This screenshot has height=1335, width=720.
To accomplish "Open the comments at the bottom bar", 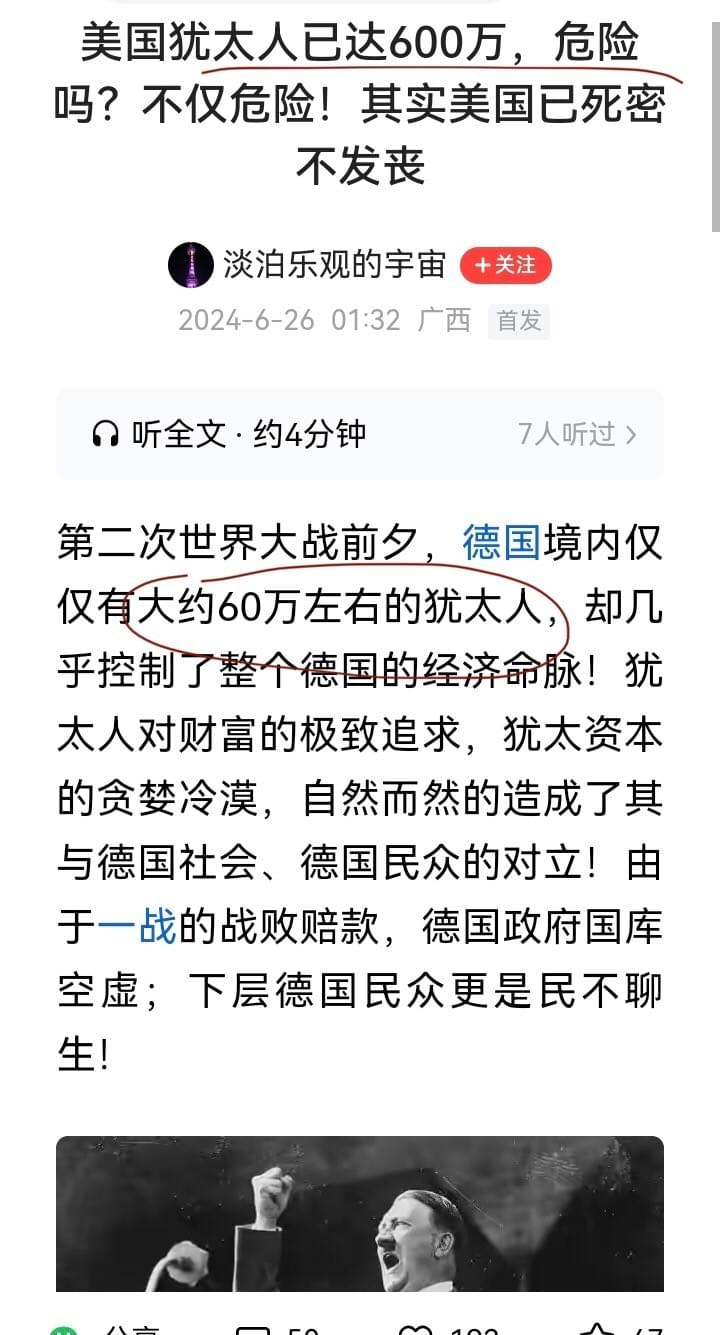I will [253, 1326].
